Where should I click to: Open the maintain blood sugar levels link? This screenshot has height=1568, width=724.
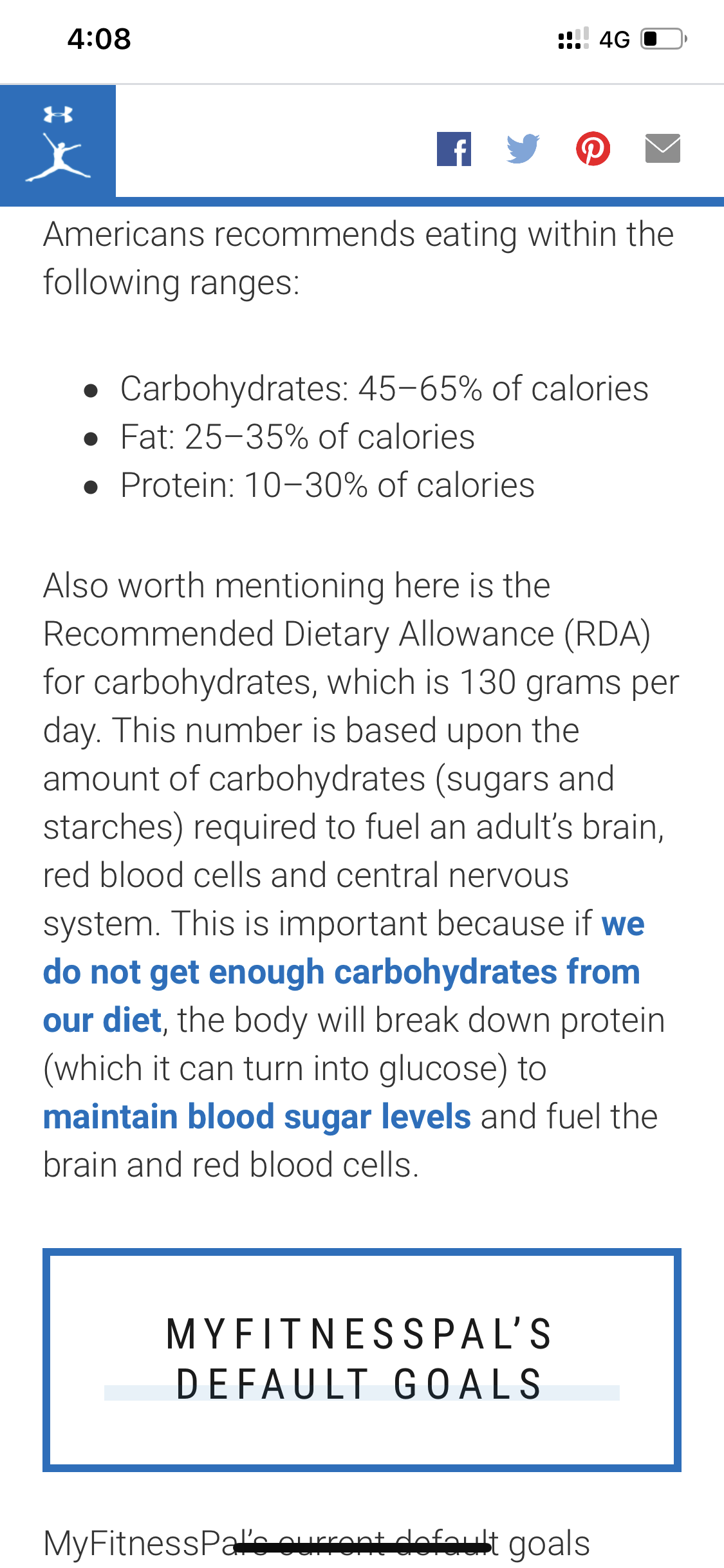click(257, 1115)
